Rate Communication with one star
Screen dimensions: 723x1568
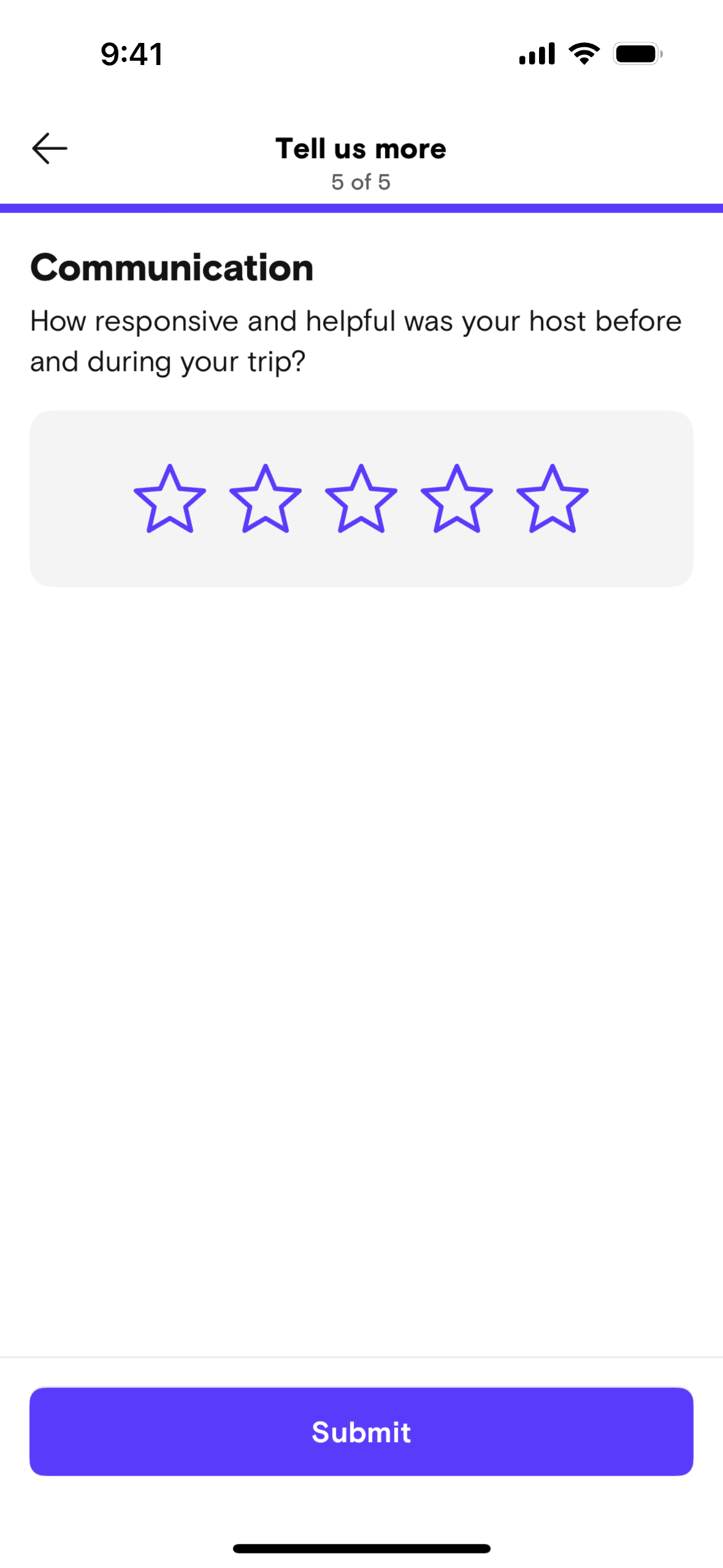pyautogui.click(x=170, y=499)
